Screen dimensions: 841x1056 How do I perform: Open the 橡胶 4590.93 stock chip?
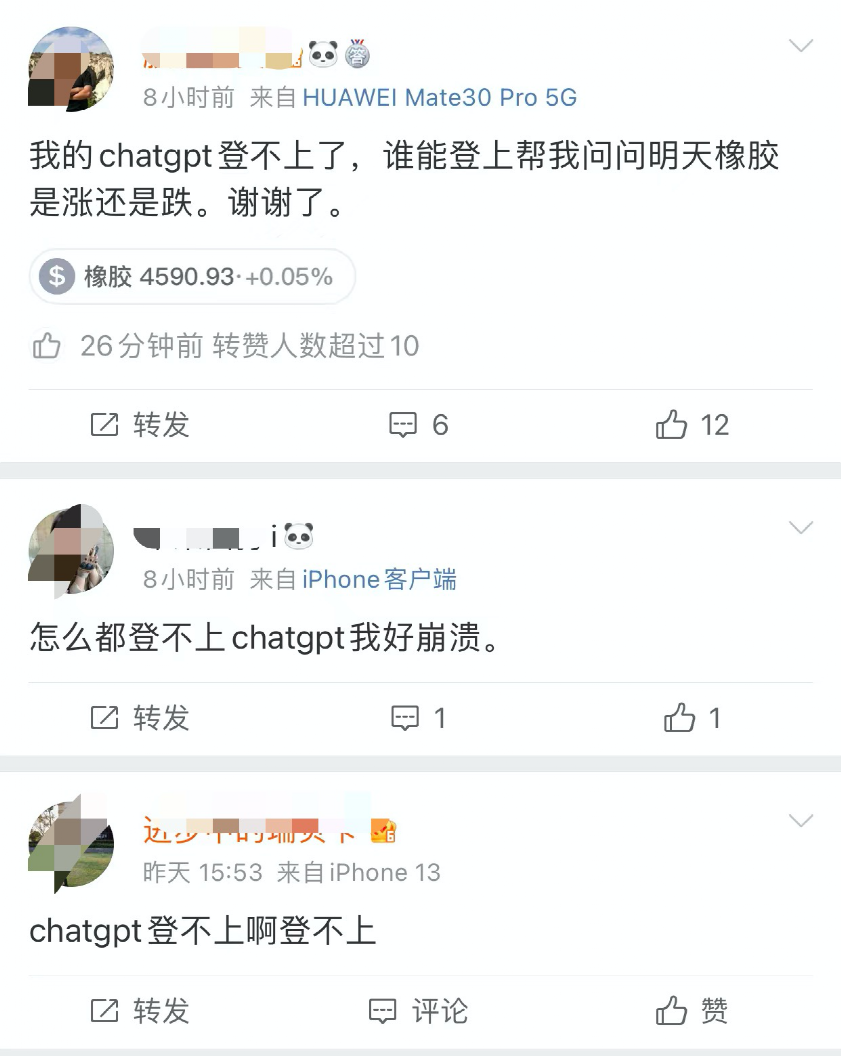click(192, 277)
